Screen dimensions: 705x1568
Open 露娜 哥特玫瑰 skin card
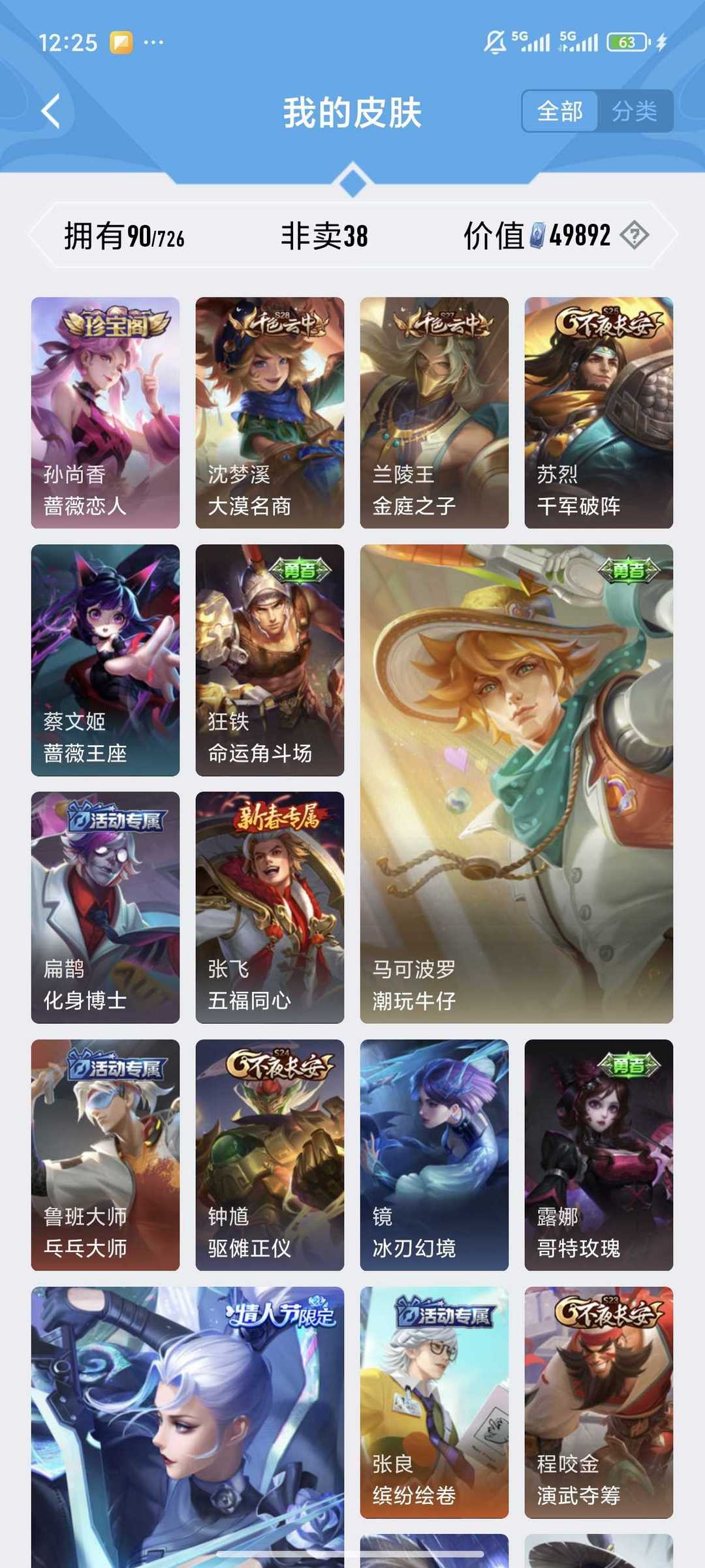pos(599,1154)
